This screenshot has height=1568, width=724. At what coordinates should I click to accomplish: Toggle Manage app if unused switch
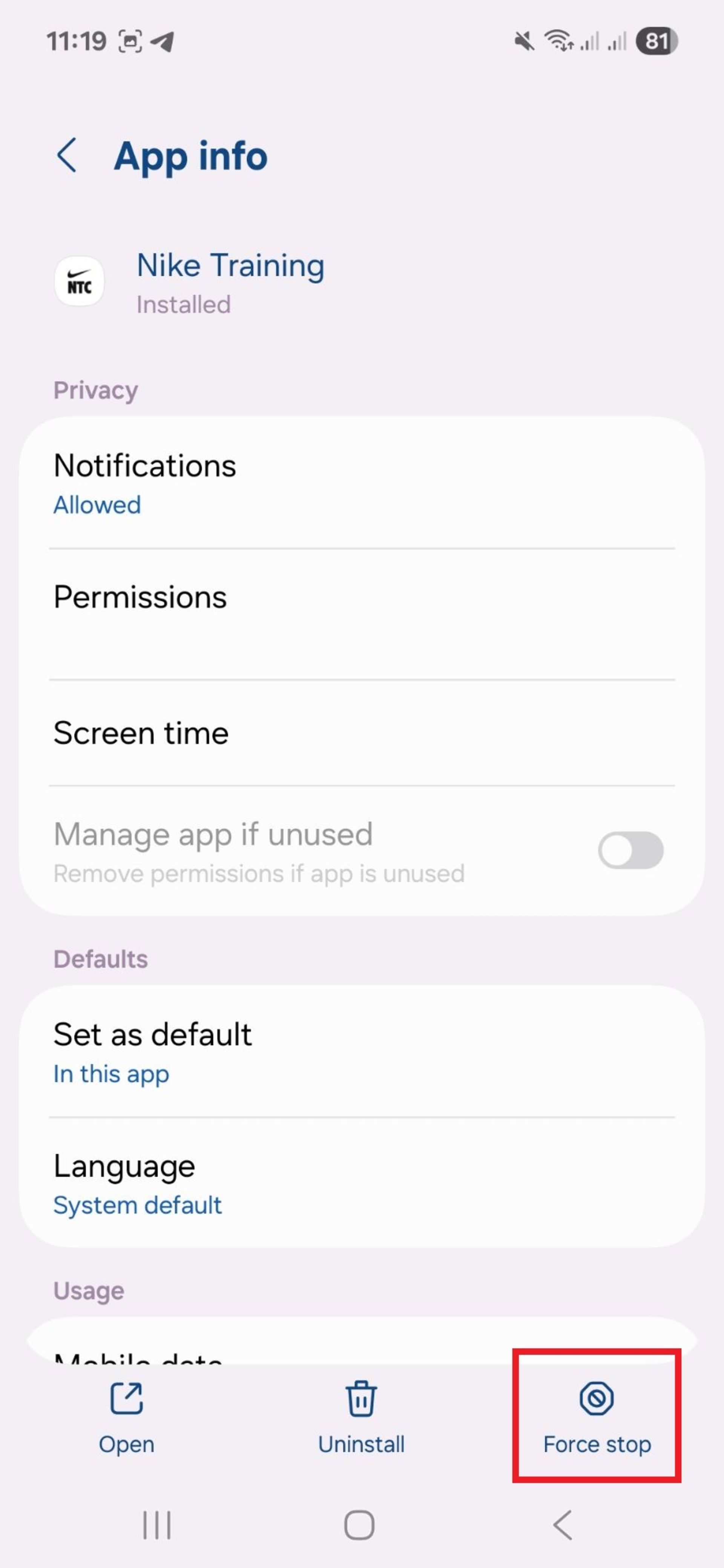click(630, 851)
